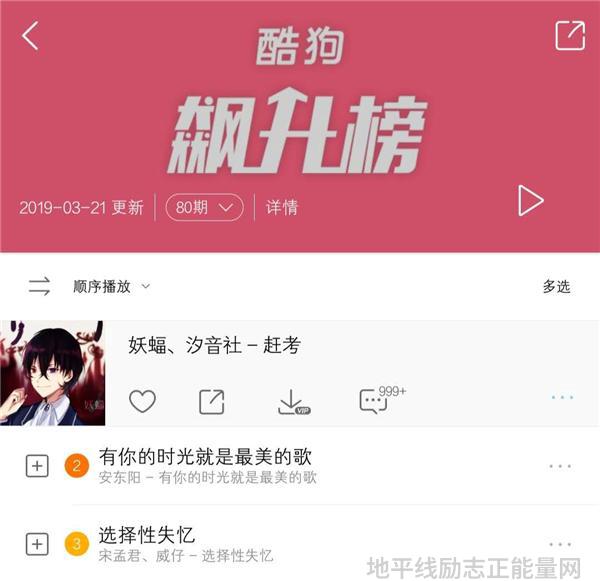Add 选择性失忆 to the queue
This screenshot has height=581, width=600.
click(x=37, y=545)
